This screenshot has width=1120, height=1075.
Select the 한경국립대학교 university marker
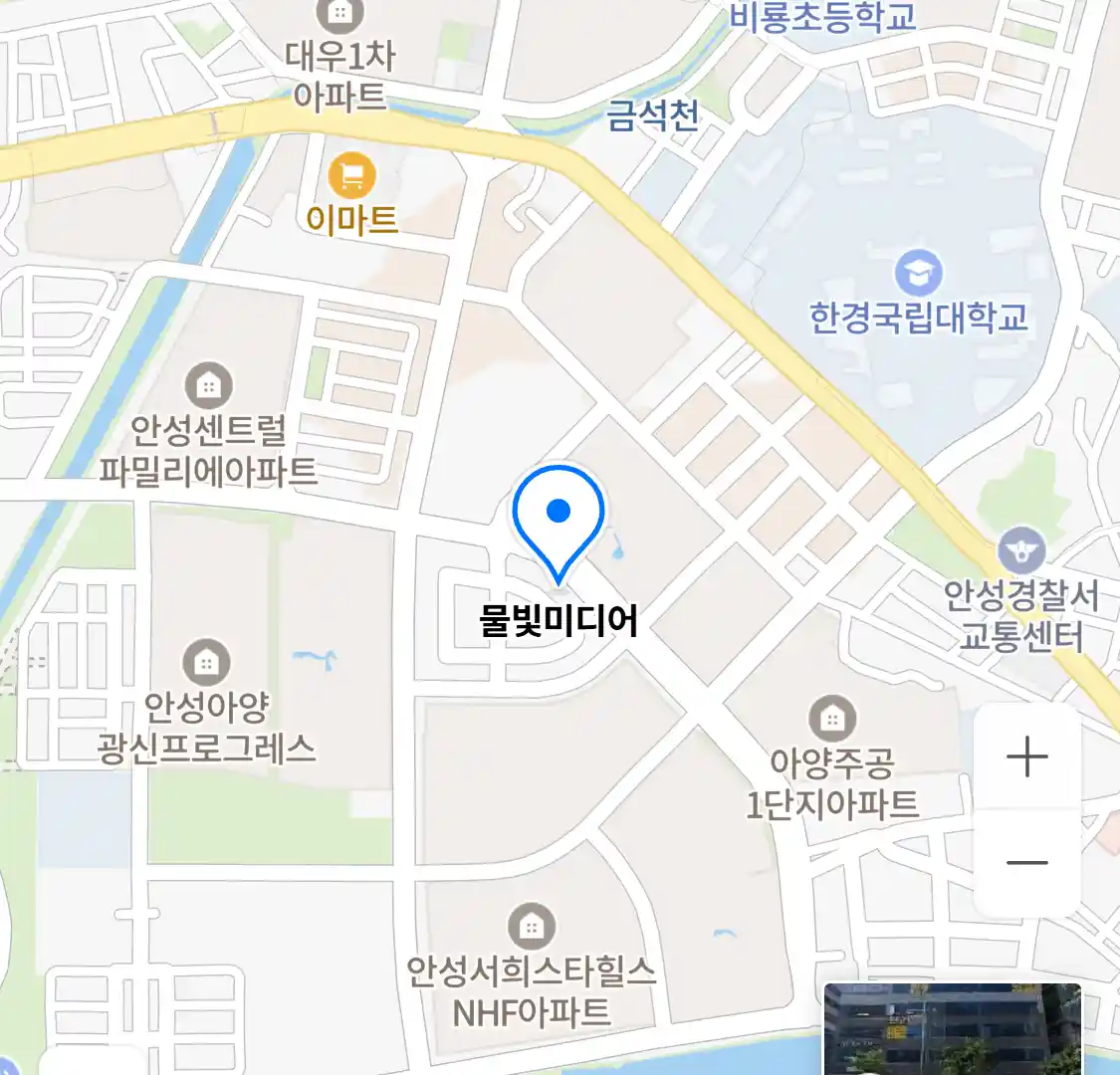click(918, 273)
